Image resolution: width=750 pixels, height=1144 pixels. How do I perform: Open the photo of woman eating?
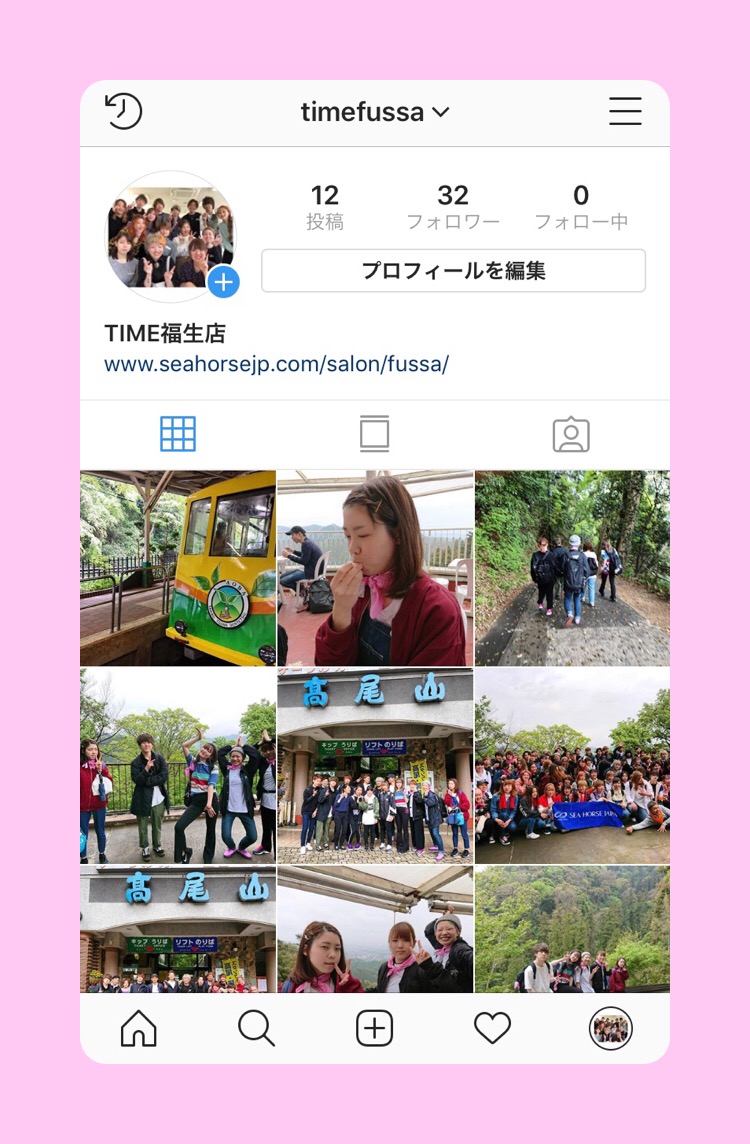coord(375,567)
